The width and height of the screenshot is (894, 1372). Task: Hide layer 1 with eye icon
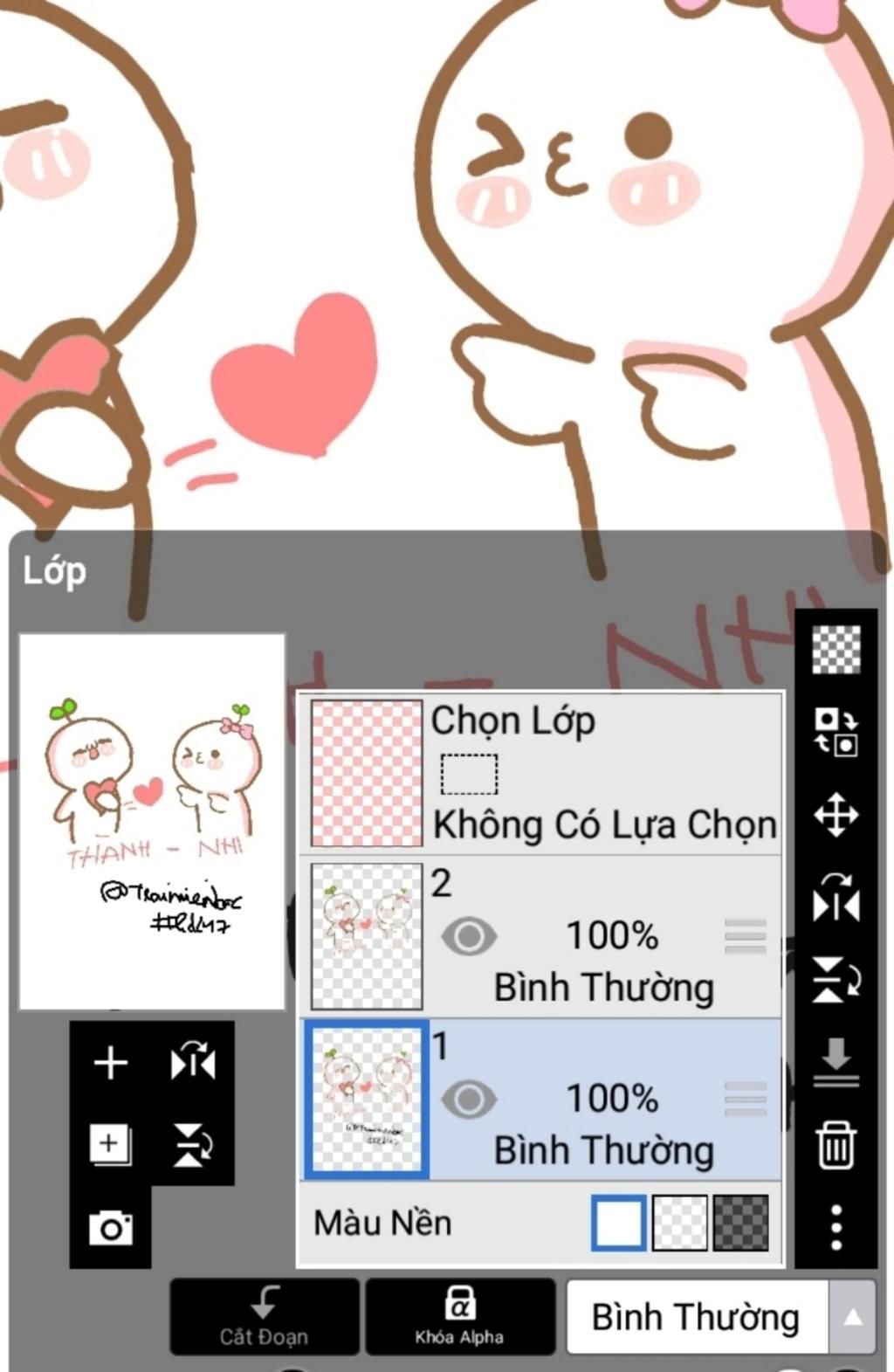(469, 1100)
